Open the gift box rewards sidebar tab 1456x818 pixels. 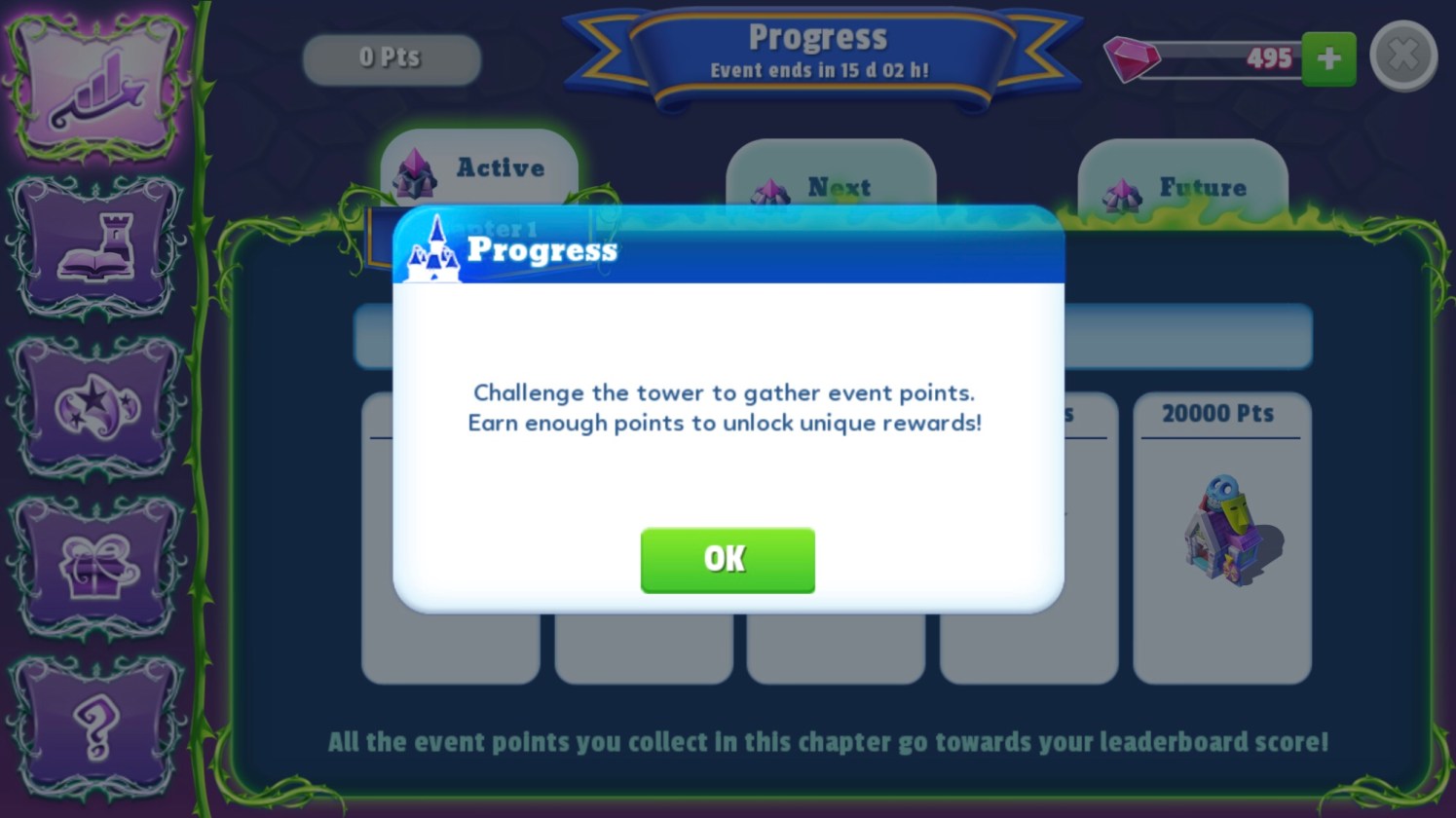[x=95, y=567]
